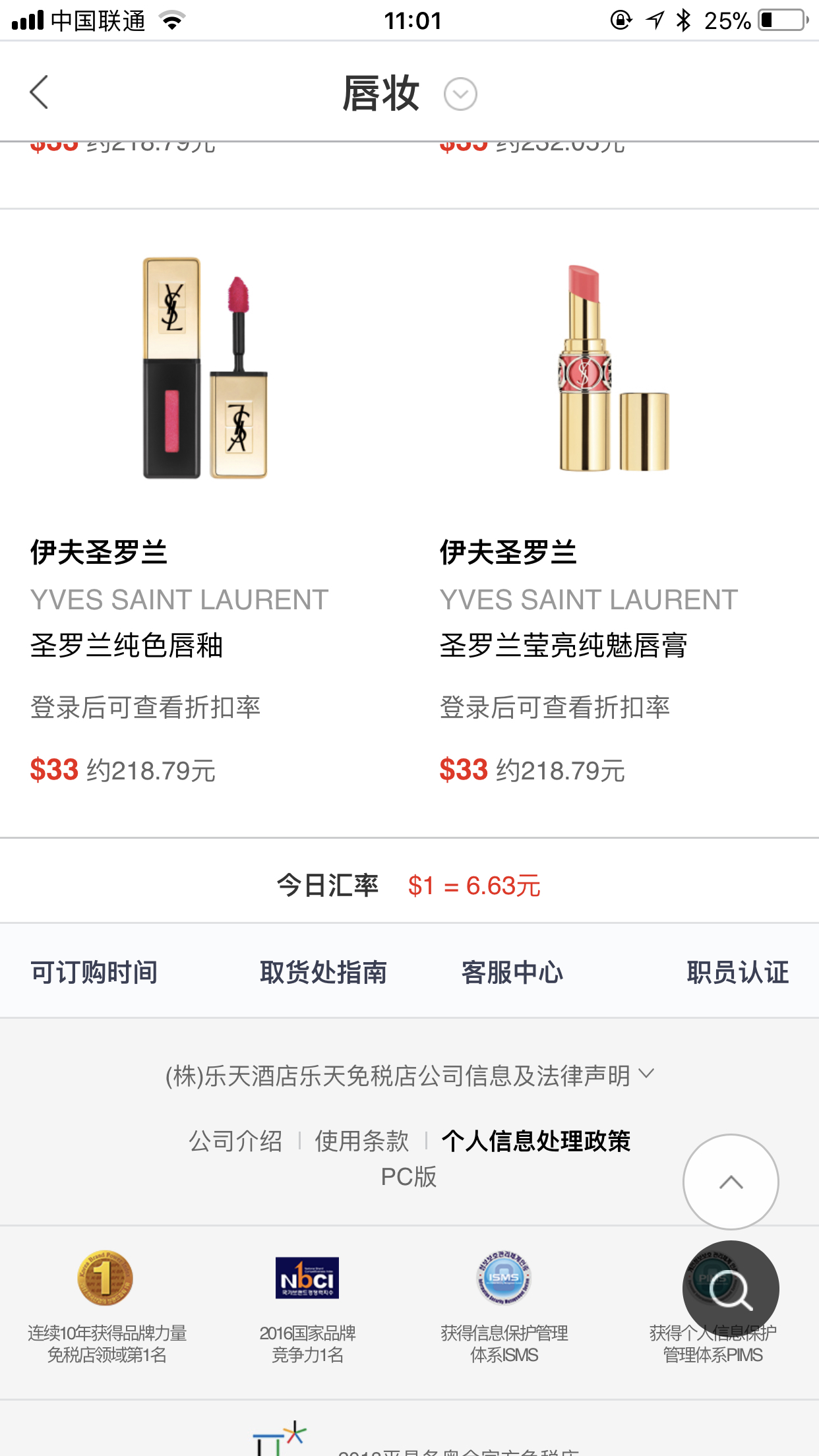Switch to PC版

tap(409, 1177)
